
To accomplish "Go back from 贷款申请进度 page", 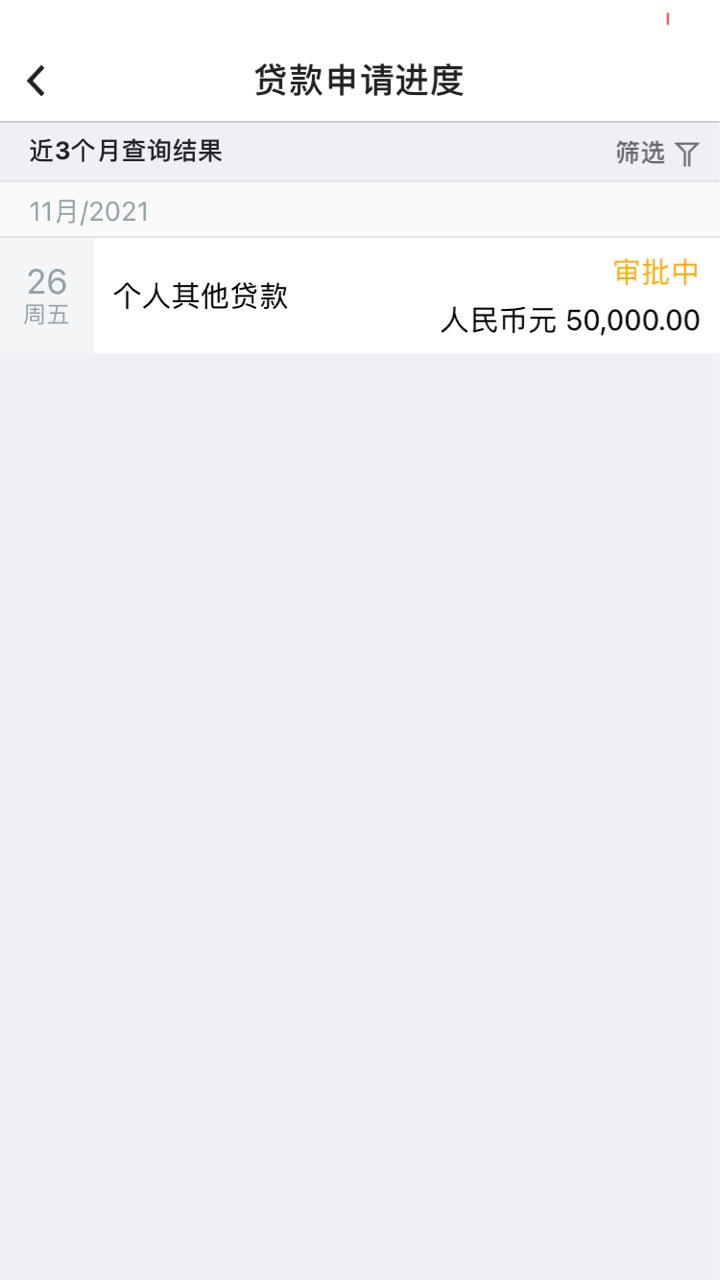I will (36, 80).
